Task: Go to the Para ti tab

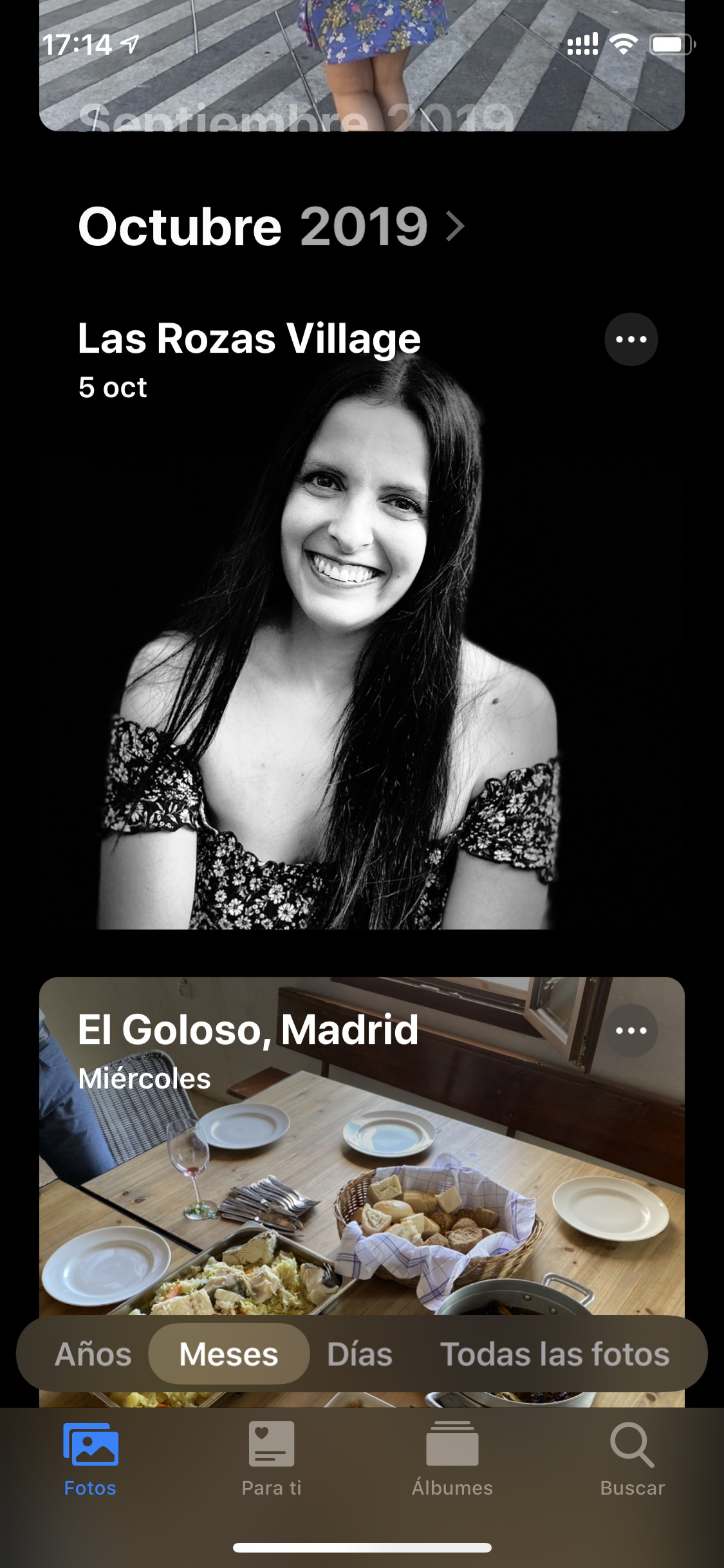Action: tap(272, 1460)
